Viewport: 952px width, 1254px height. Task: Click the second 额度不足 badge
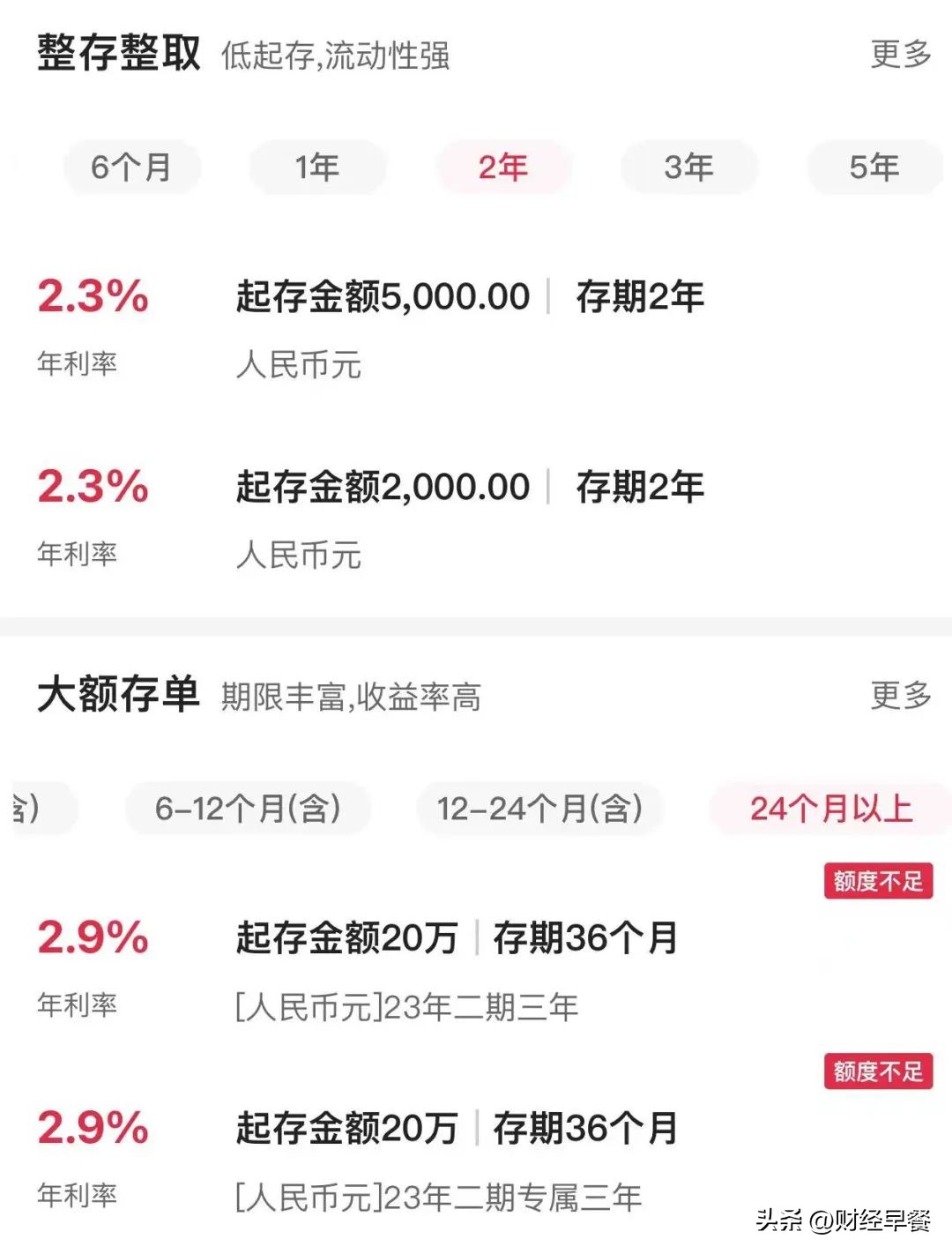[877, 1071]
